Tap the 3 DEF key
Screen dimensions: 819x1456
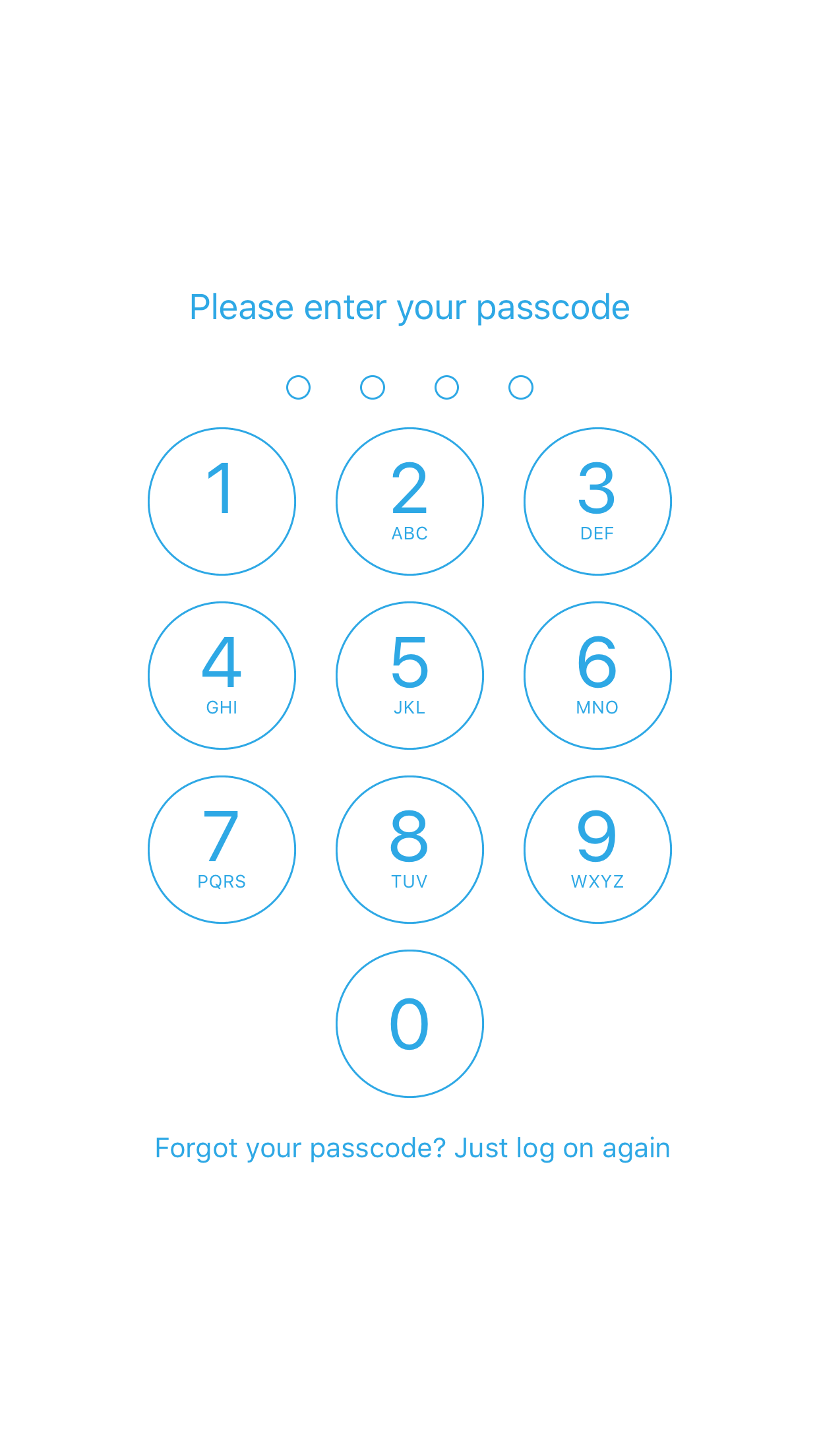coord(597,501)
